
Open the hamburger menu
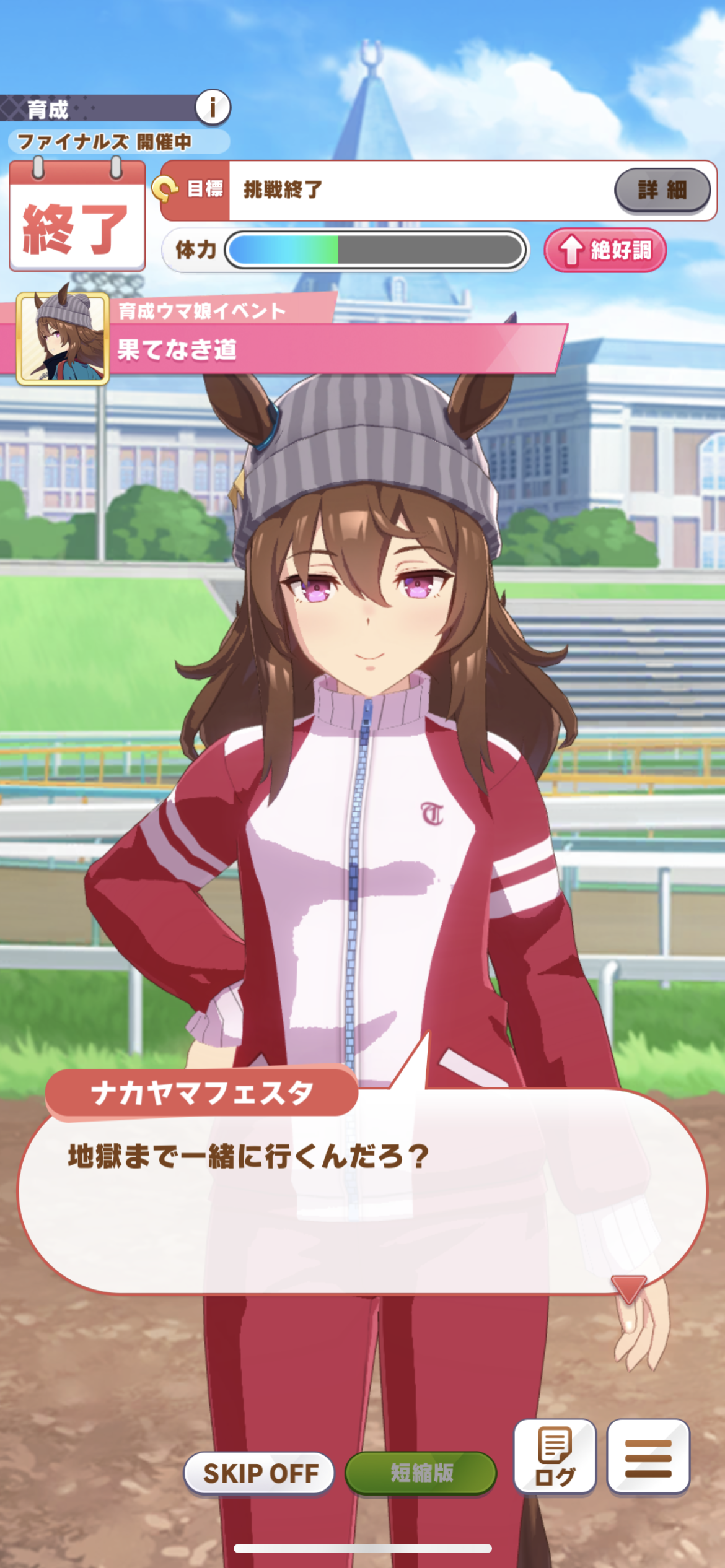(648, 1457)
